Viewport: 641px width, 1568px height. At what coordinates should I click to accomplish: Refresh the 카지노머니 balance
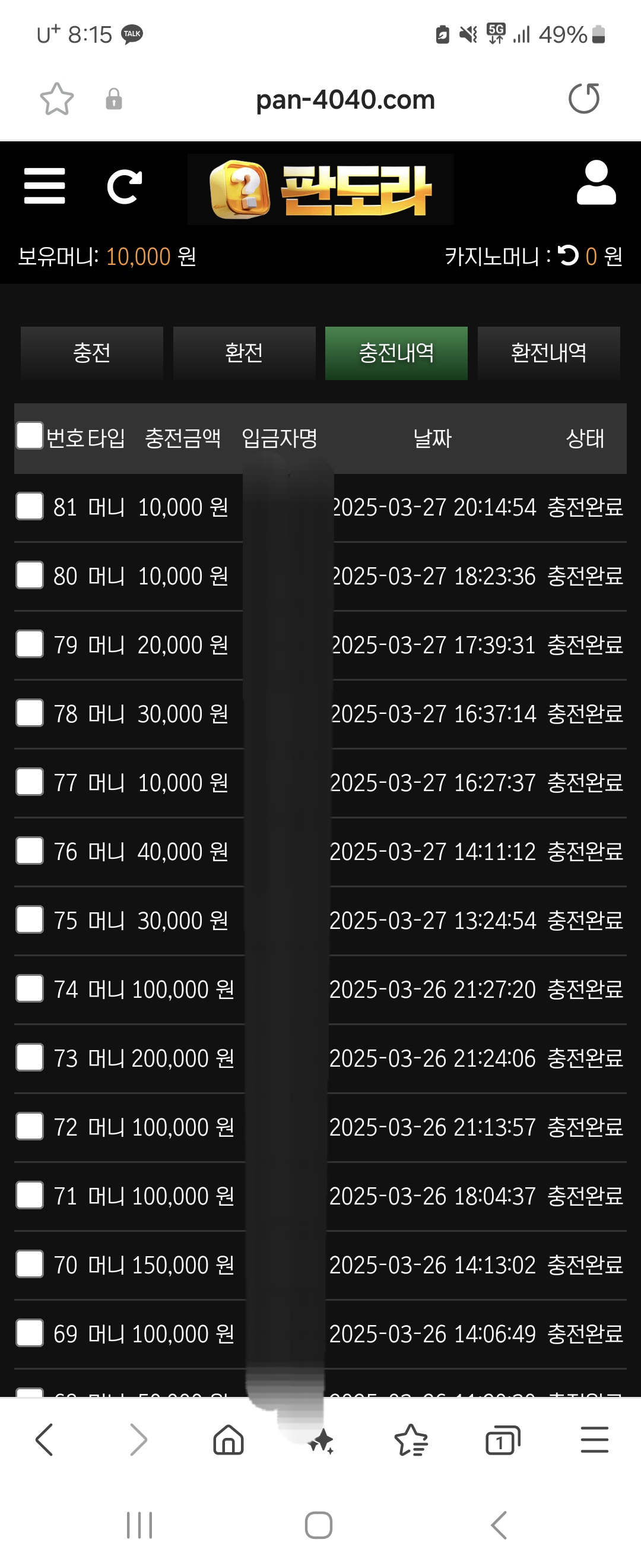[568, 255]
